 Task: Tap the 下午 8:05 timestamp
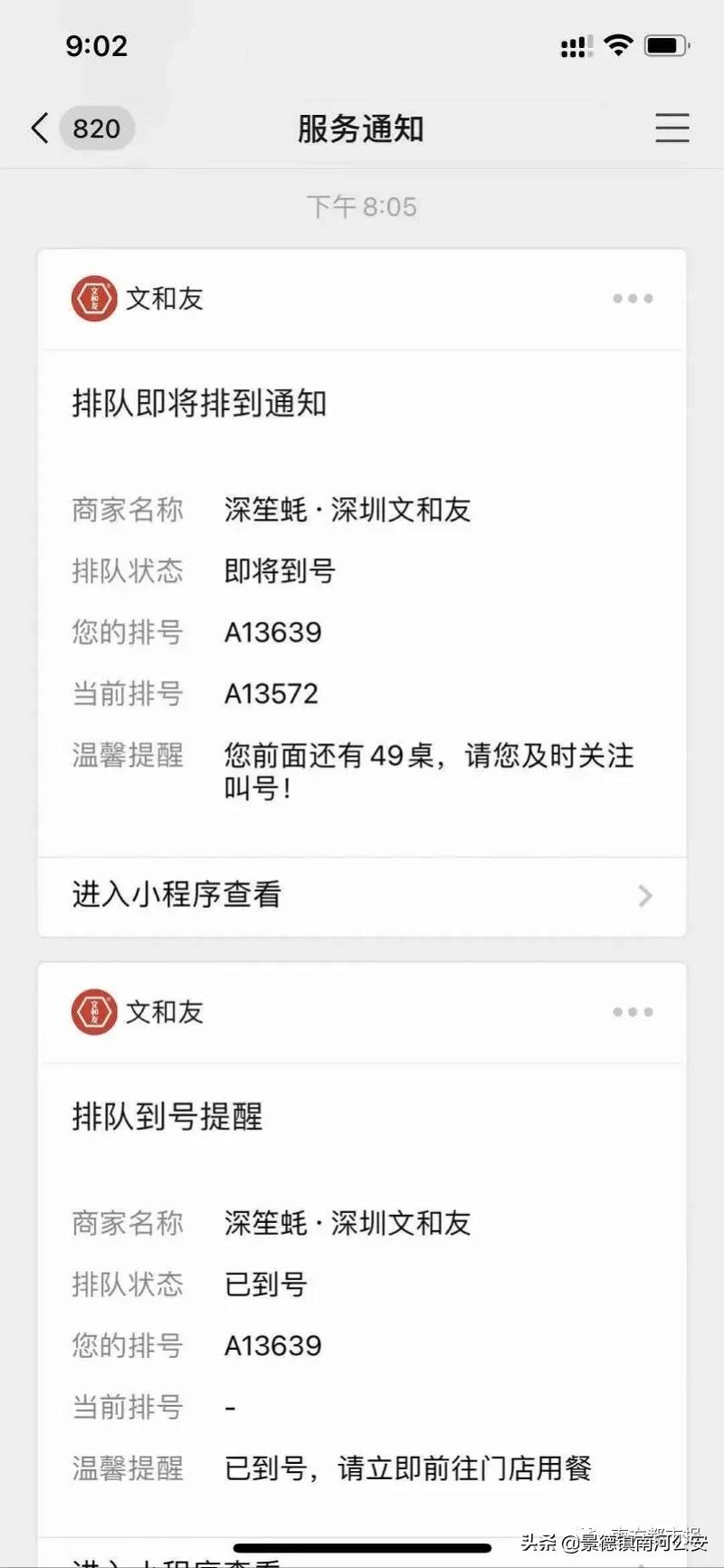(x=362, y=206)
